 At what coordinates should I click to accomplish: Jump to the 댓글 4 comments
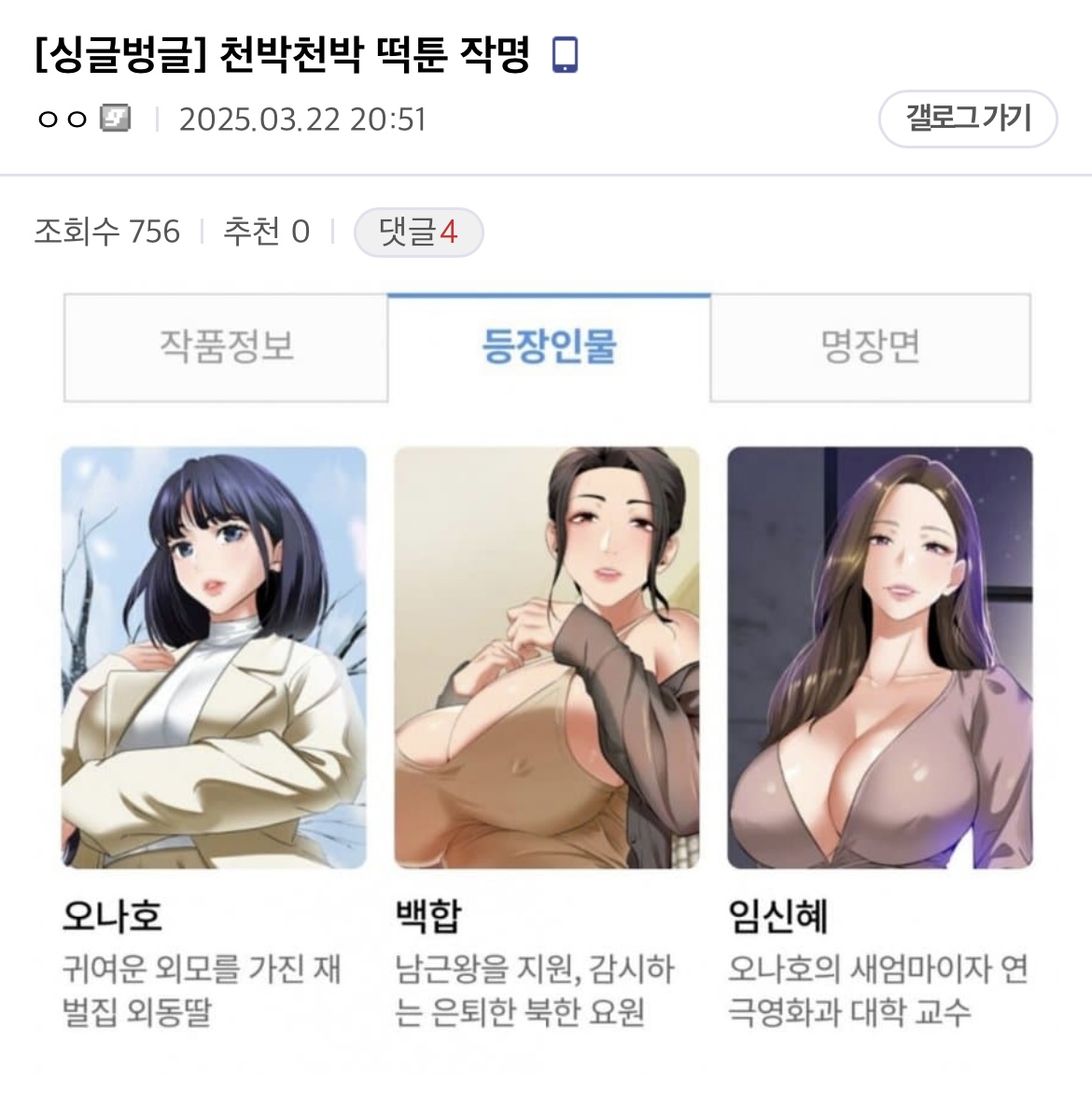tap(418, 232)
